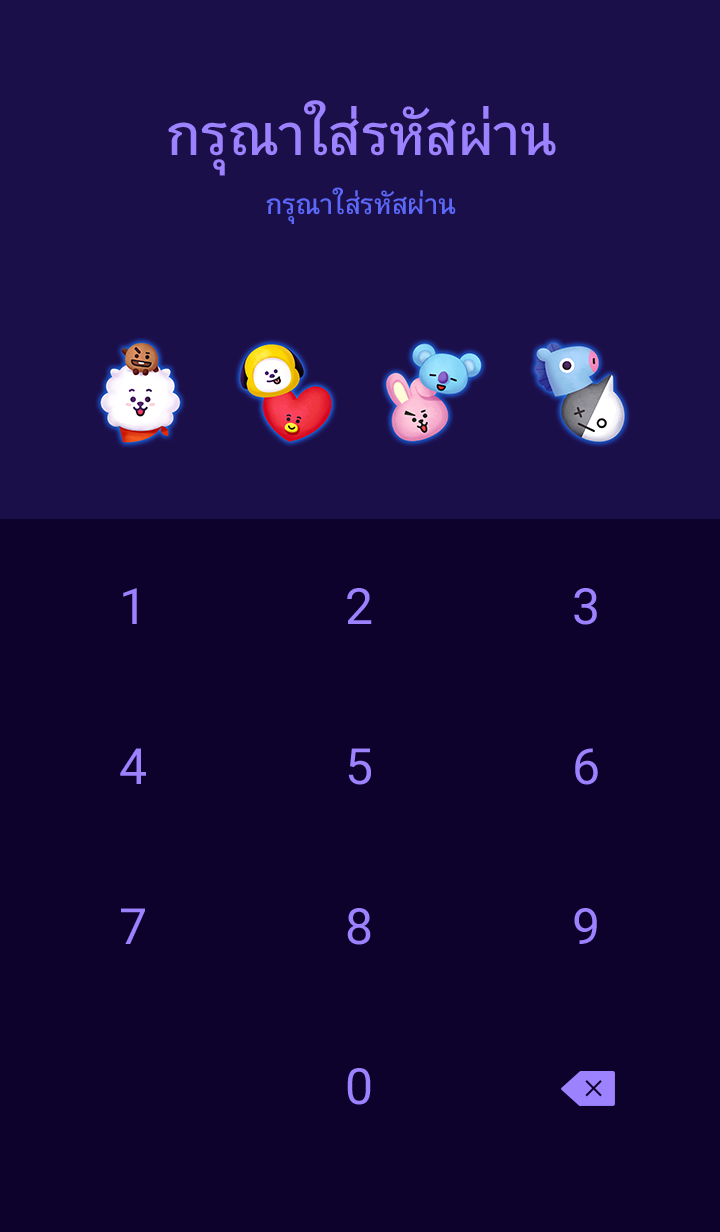Image resolution: width=720 pixels, height=1232 pixels.
Task: Enter digit 7 for the passcode
Action: [x=132, y=927]
